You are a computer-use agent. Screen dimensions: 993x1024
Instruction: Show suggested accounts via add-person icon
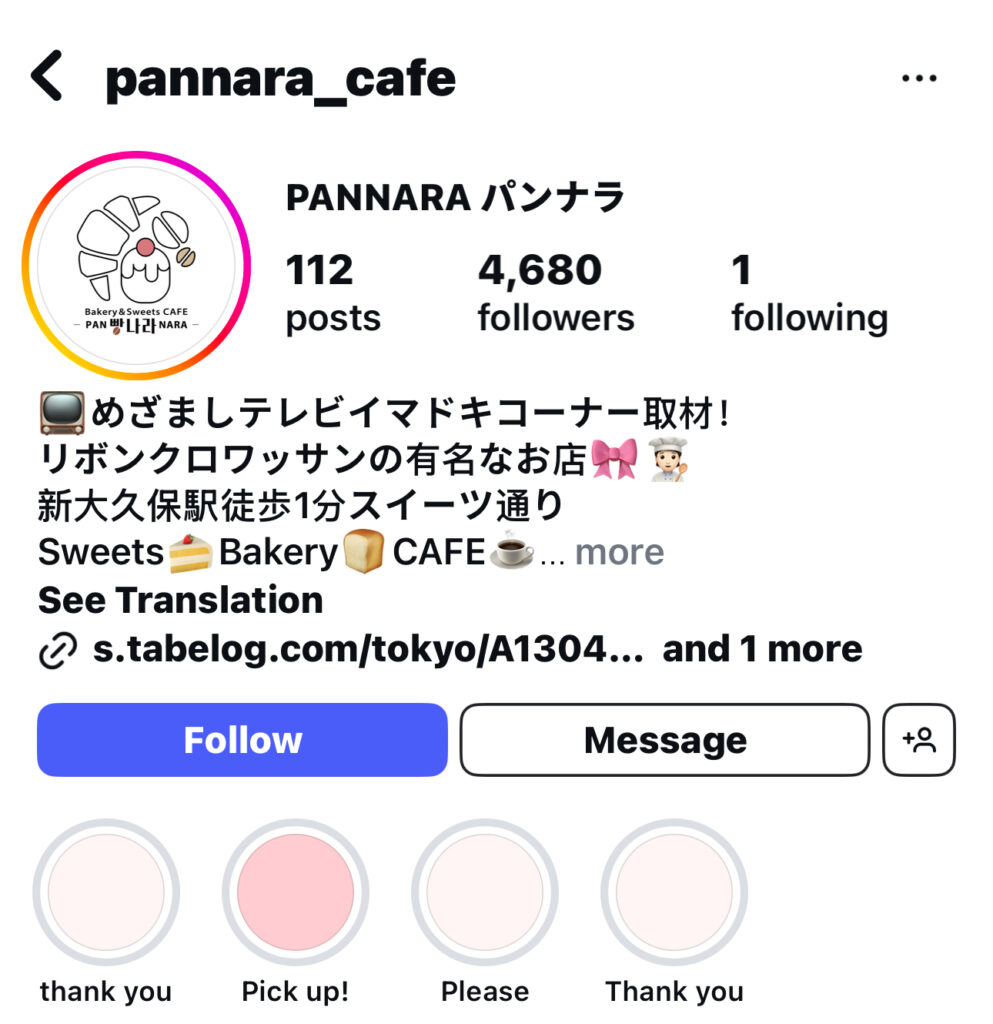tap(919, 740)
